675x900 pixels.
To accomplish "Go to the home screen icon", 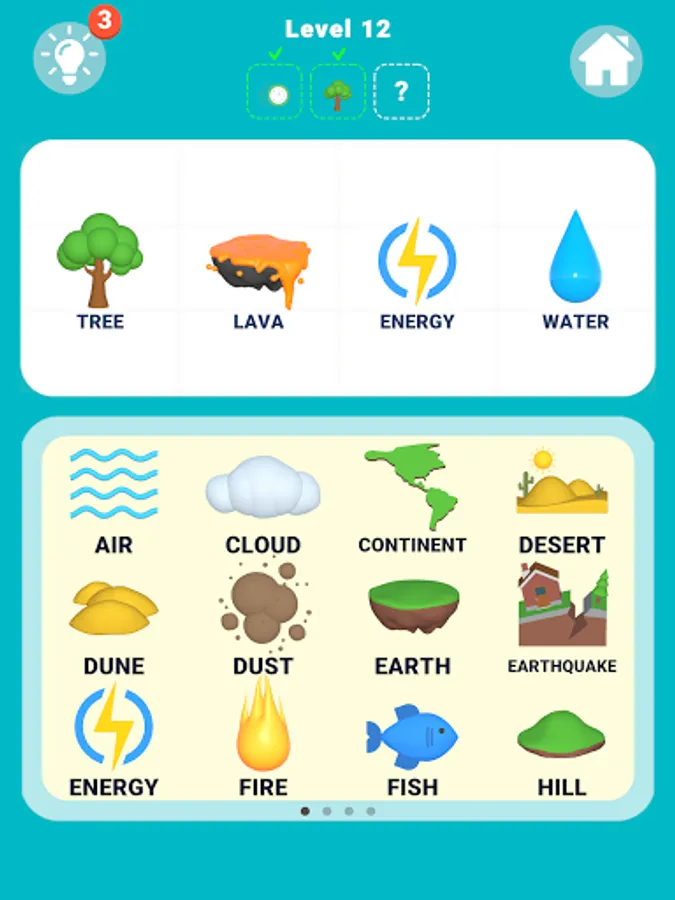I will (606, 61).
